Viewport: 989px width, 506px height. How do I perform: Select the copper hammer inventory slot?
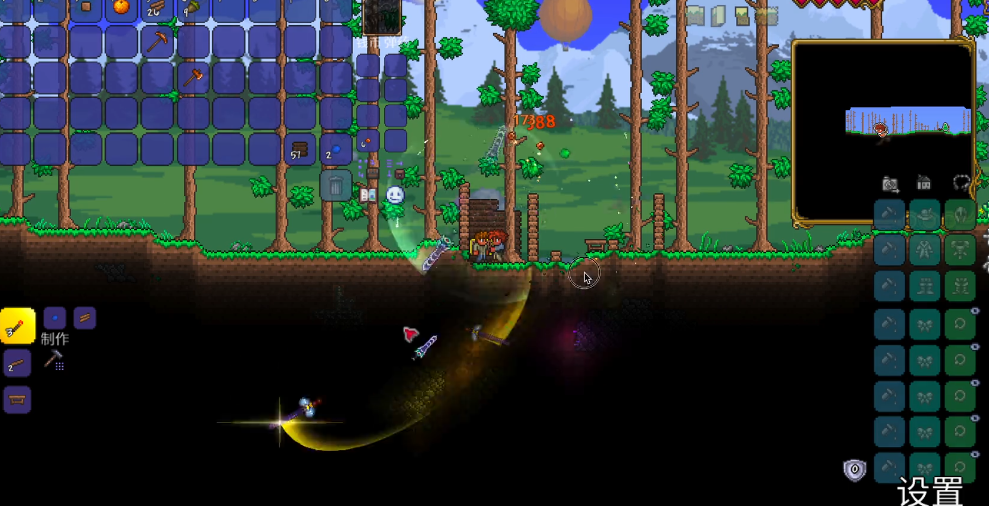pos(193,78)
